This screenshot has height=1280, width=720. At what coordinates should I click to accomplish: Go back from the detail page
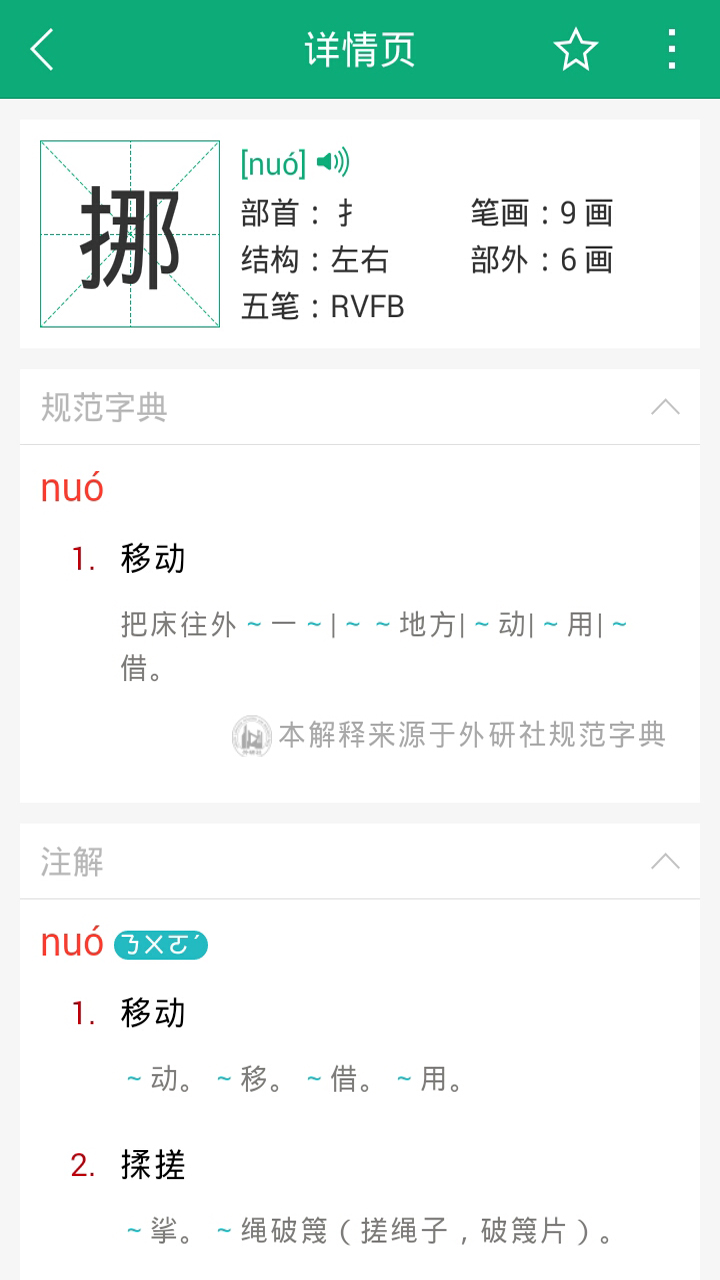pos(42,49)
